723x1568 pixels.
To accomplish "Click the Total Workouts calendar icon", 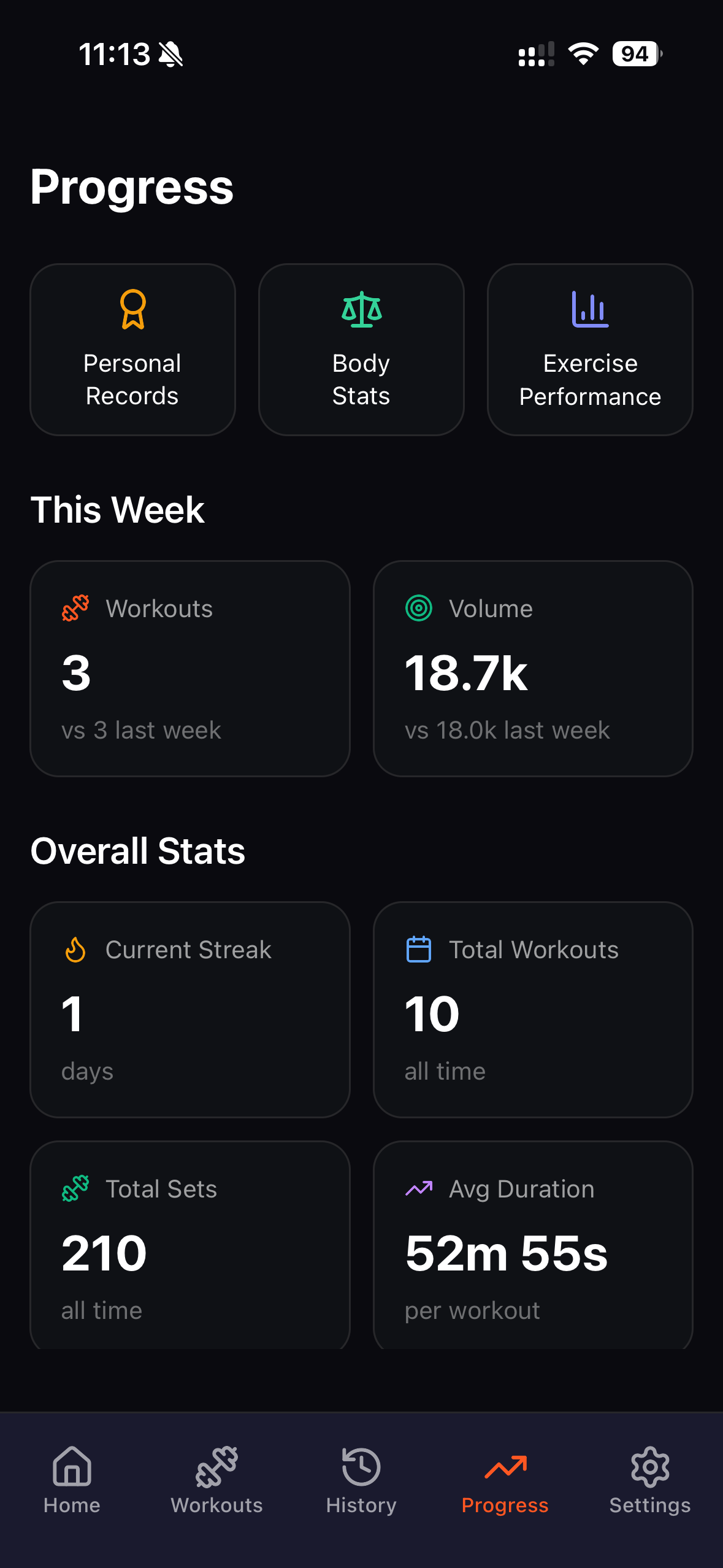I will [x=419, y=950].
